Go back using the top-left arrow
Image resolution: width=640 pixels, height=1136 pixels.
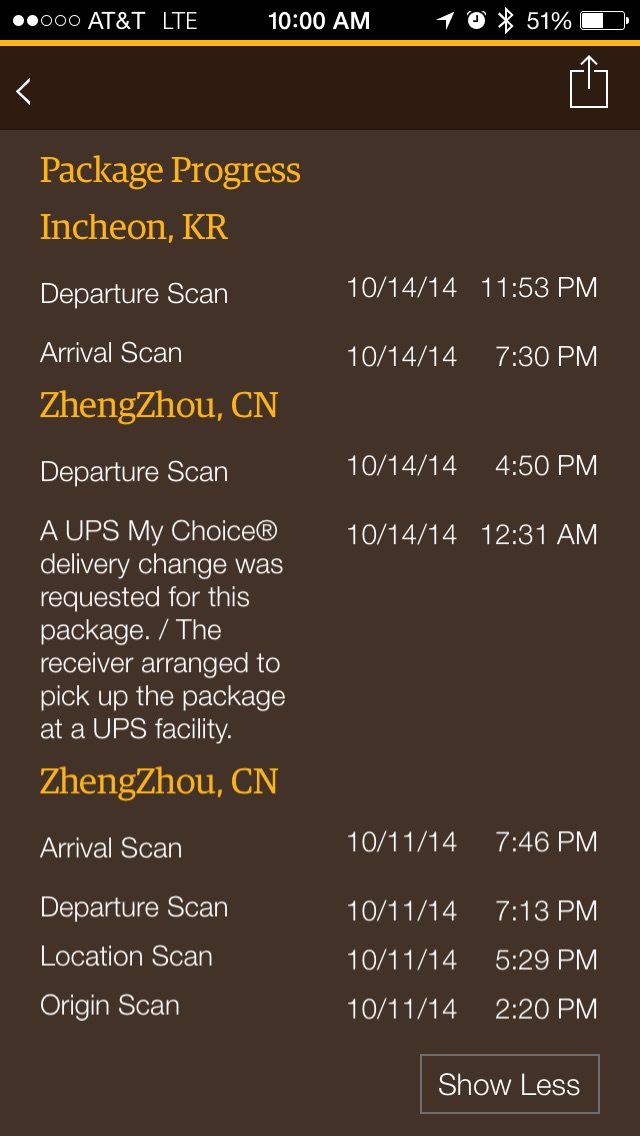24,91
